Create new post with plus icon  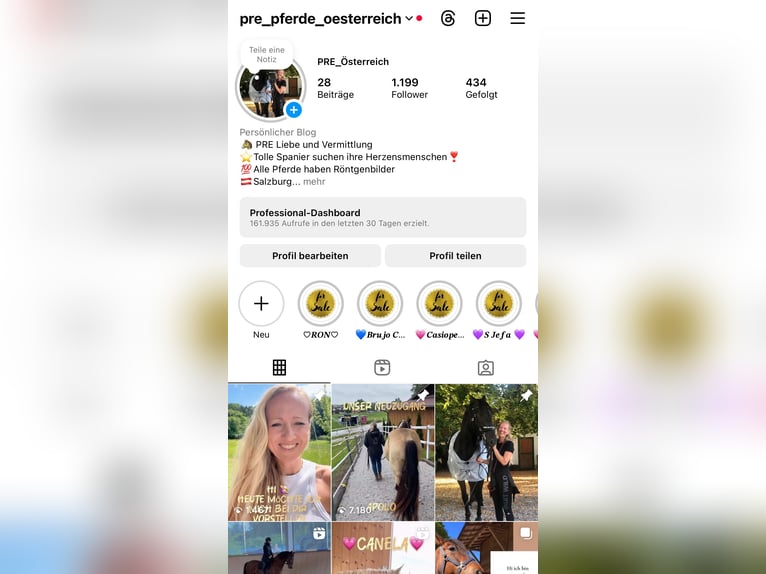coord(483,18)
